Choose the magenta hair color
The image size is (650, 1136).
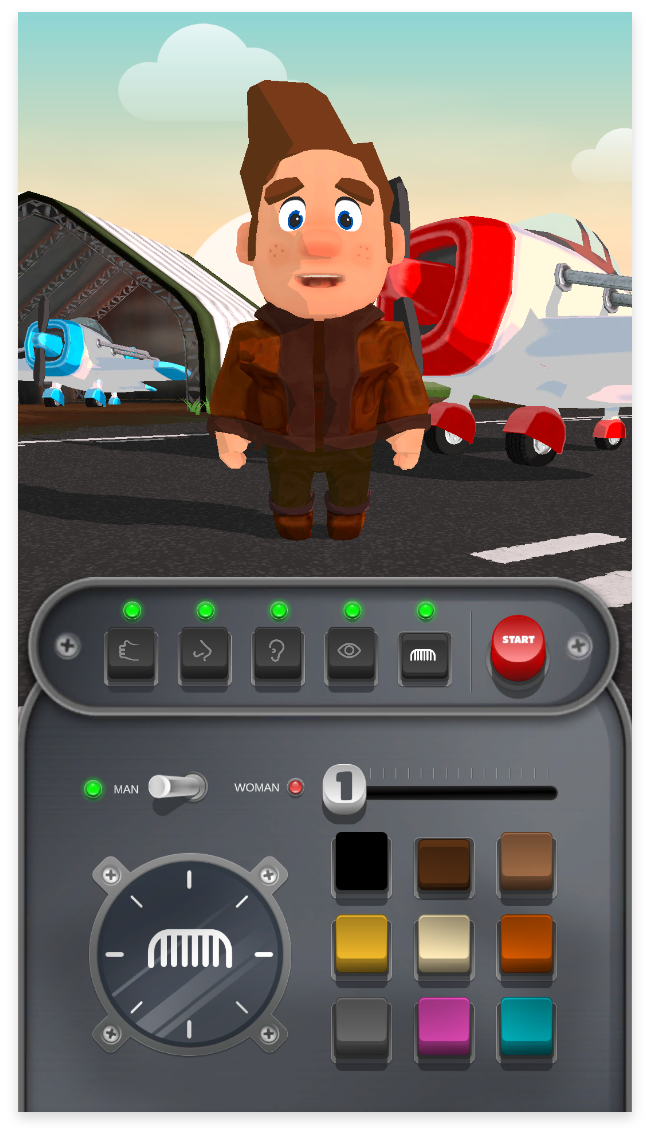coord(444,1026)
